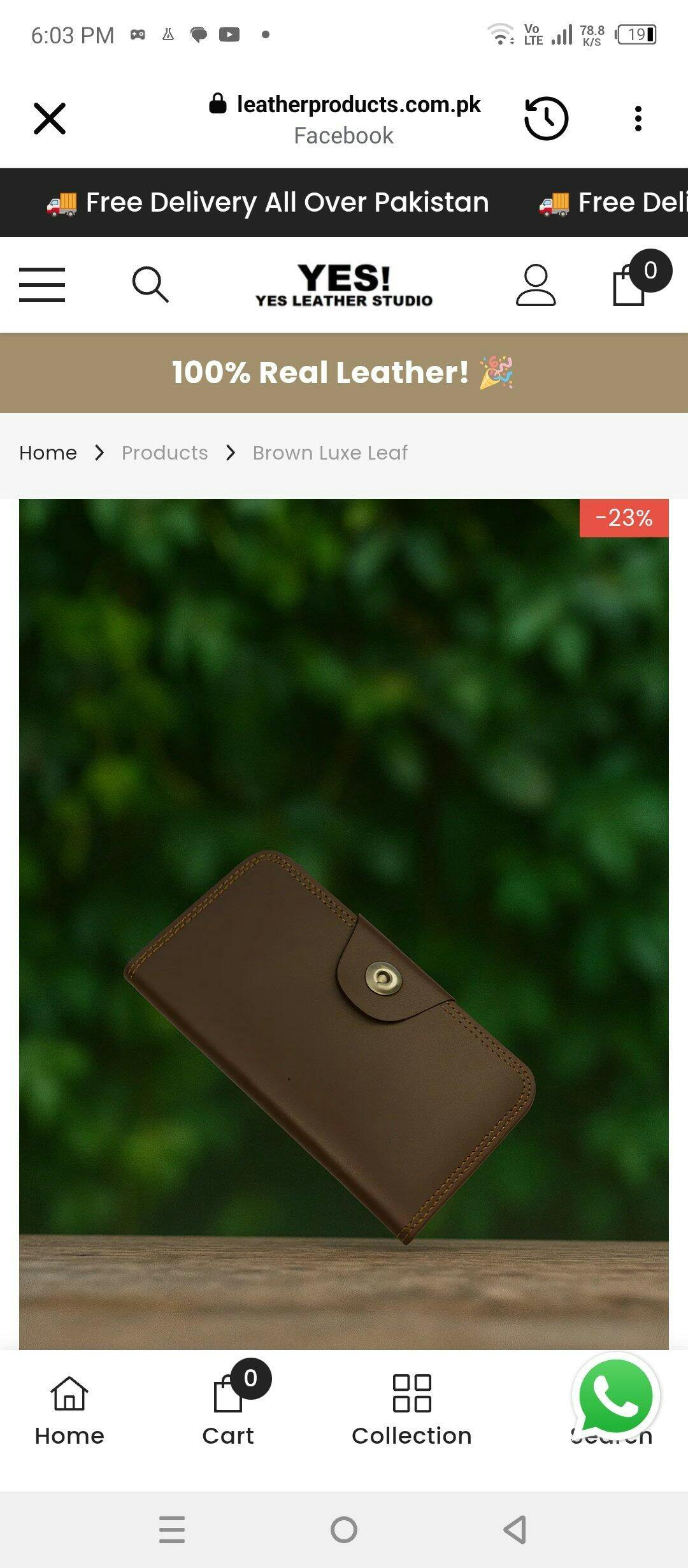Go back with system back button
Screen dimensions: 688x1568
515,1529
